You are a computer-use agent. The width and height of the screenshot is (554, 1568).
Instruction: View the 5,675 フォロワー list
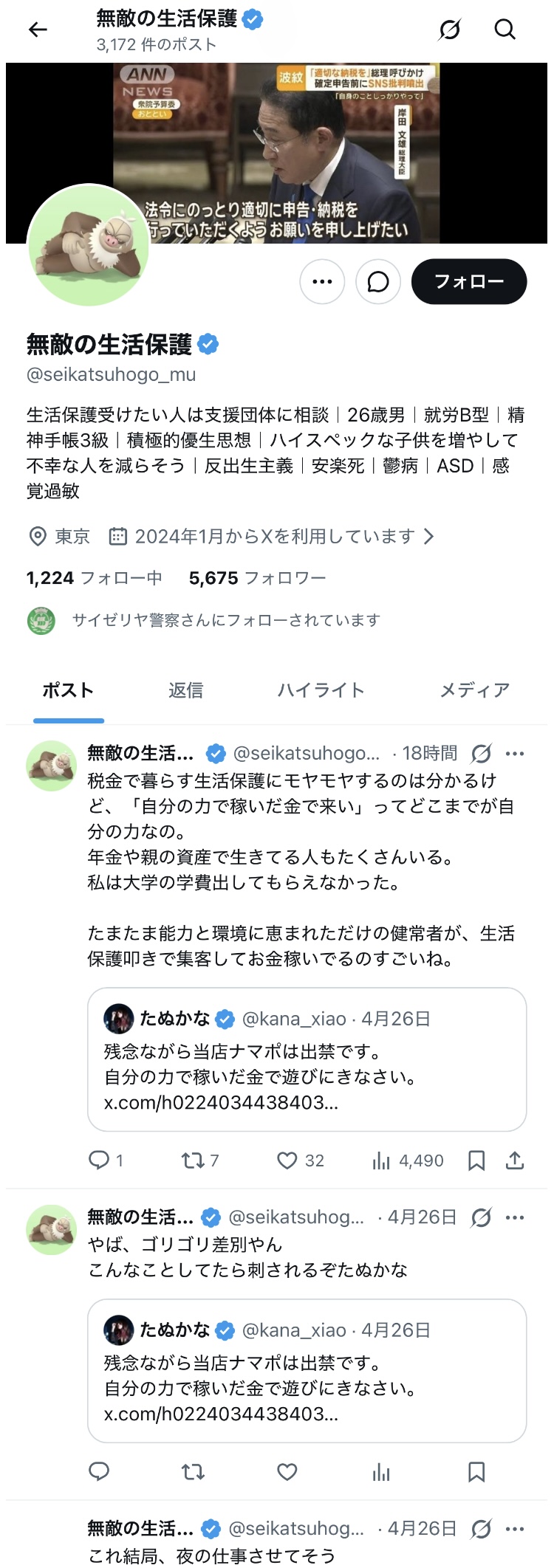(257, 577)
